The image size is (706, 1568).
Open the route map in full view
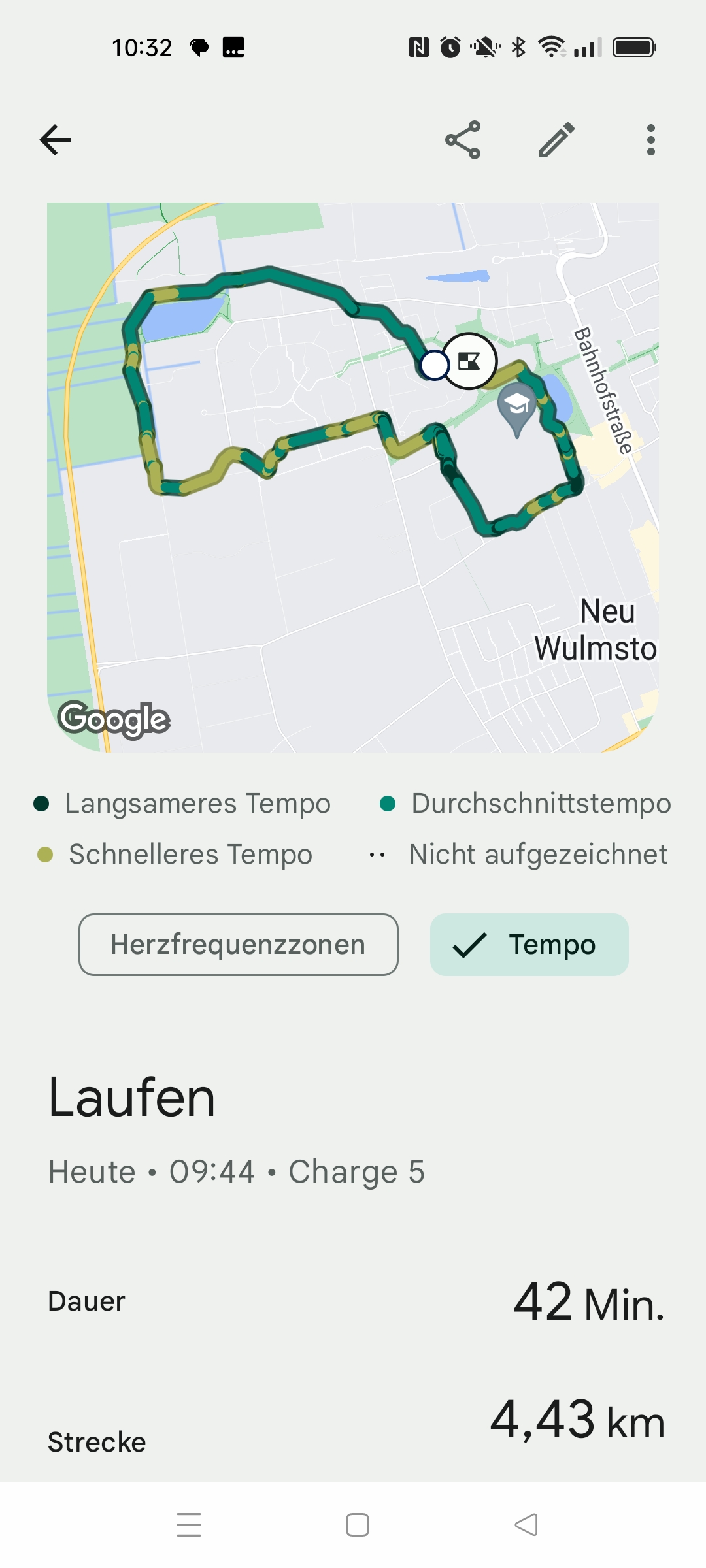click(353, 588)
